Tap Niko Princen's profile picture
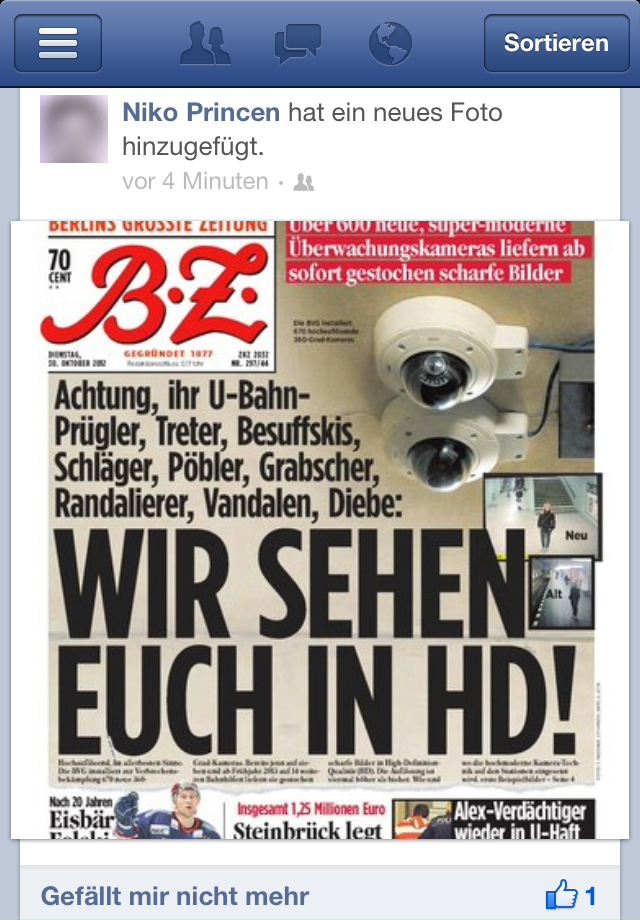640x920 pixels. 73,129
